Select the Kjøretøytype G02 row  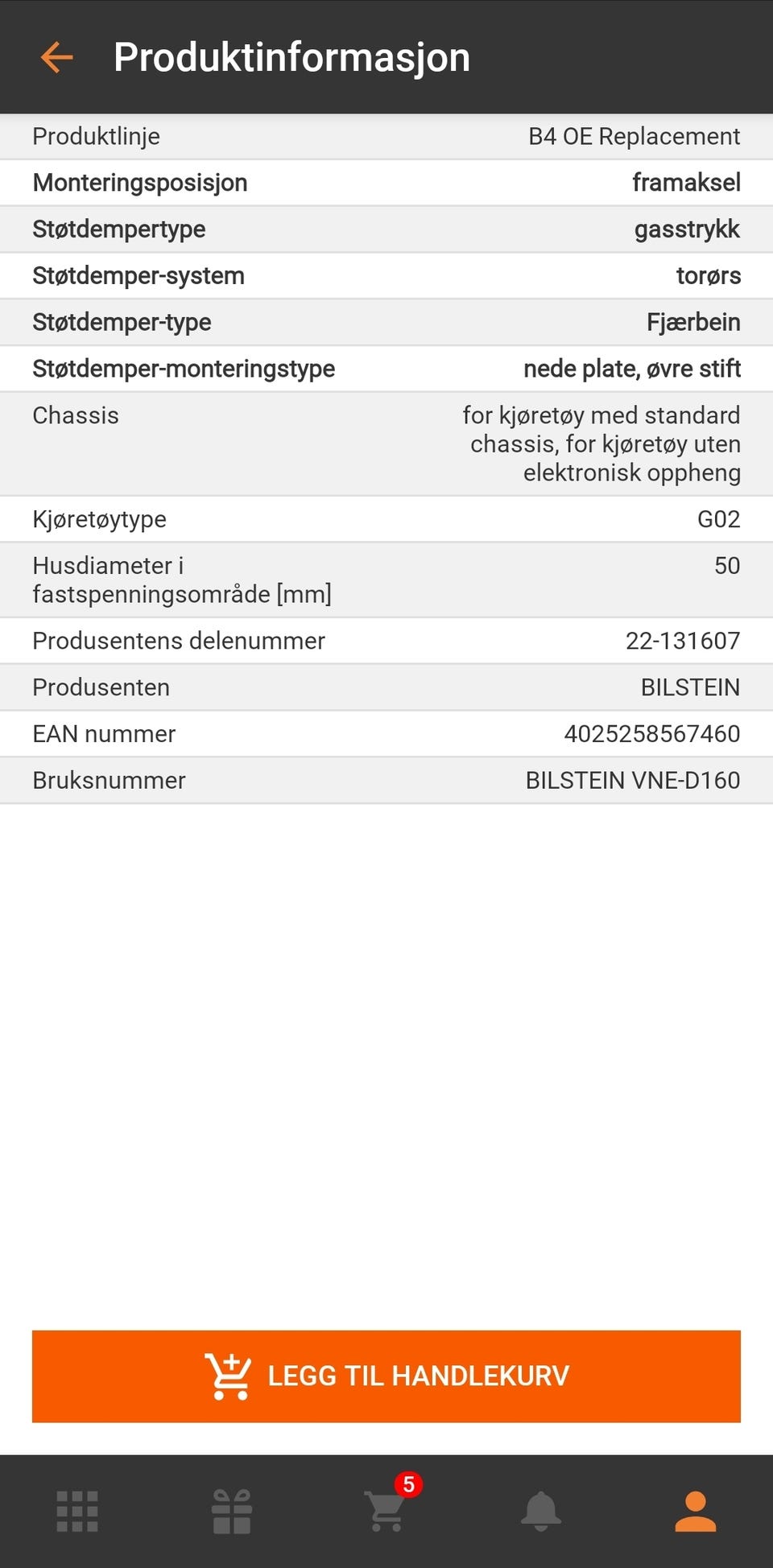click(x=386, y=519)
